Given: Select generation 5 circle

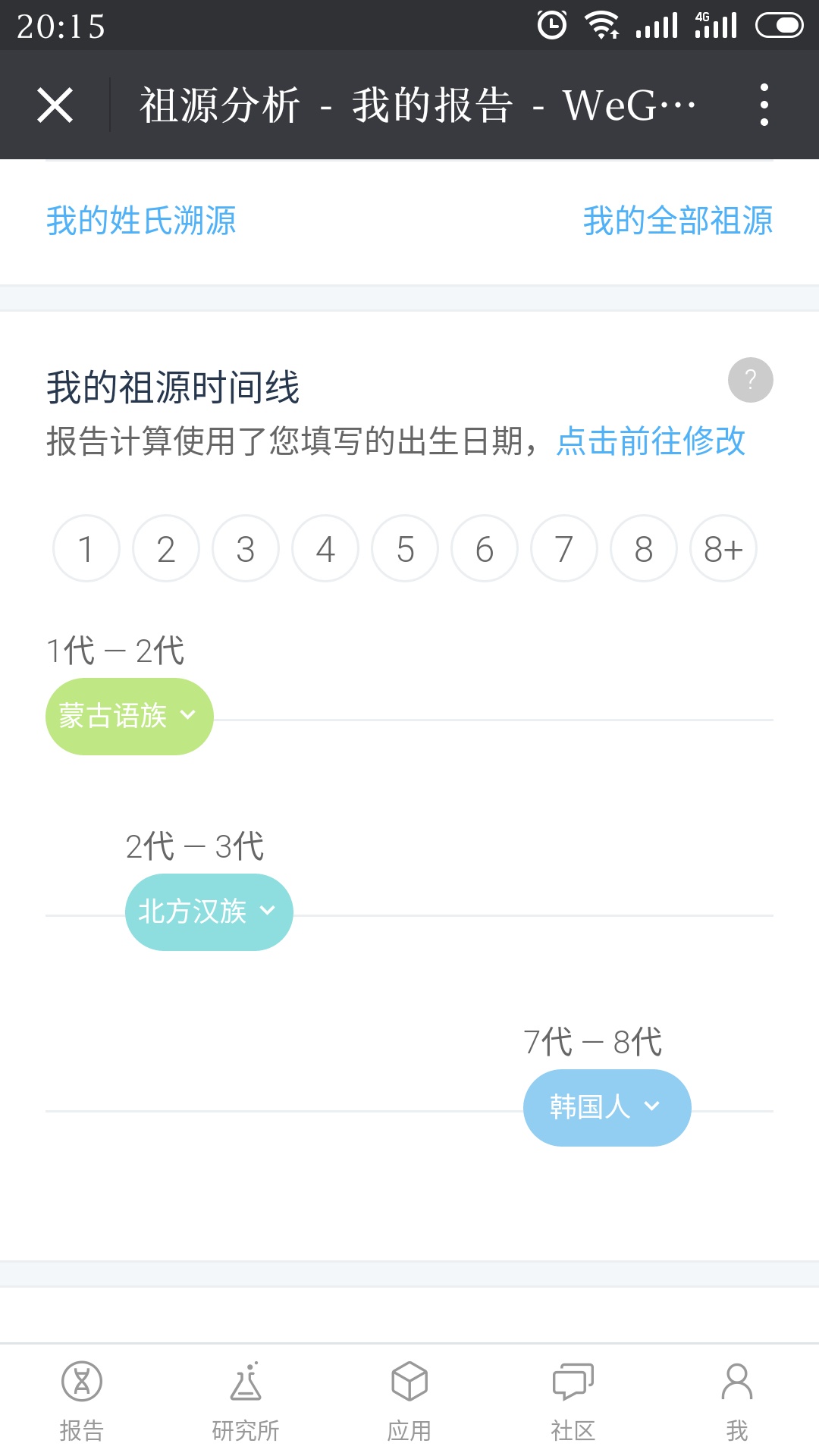Looking at the screenshot, I should coord(405,548).
